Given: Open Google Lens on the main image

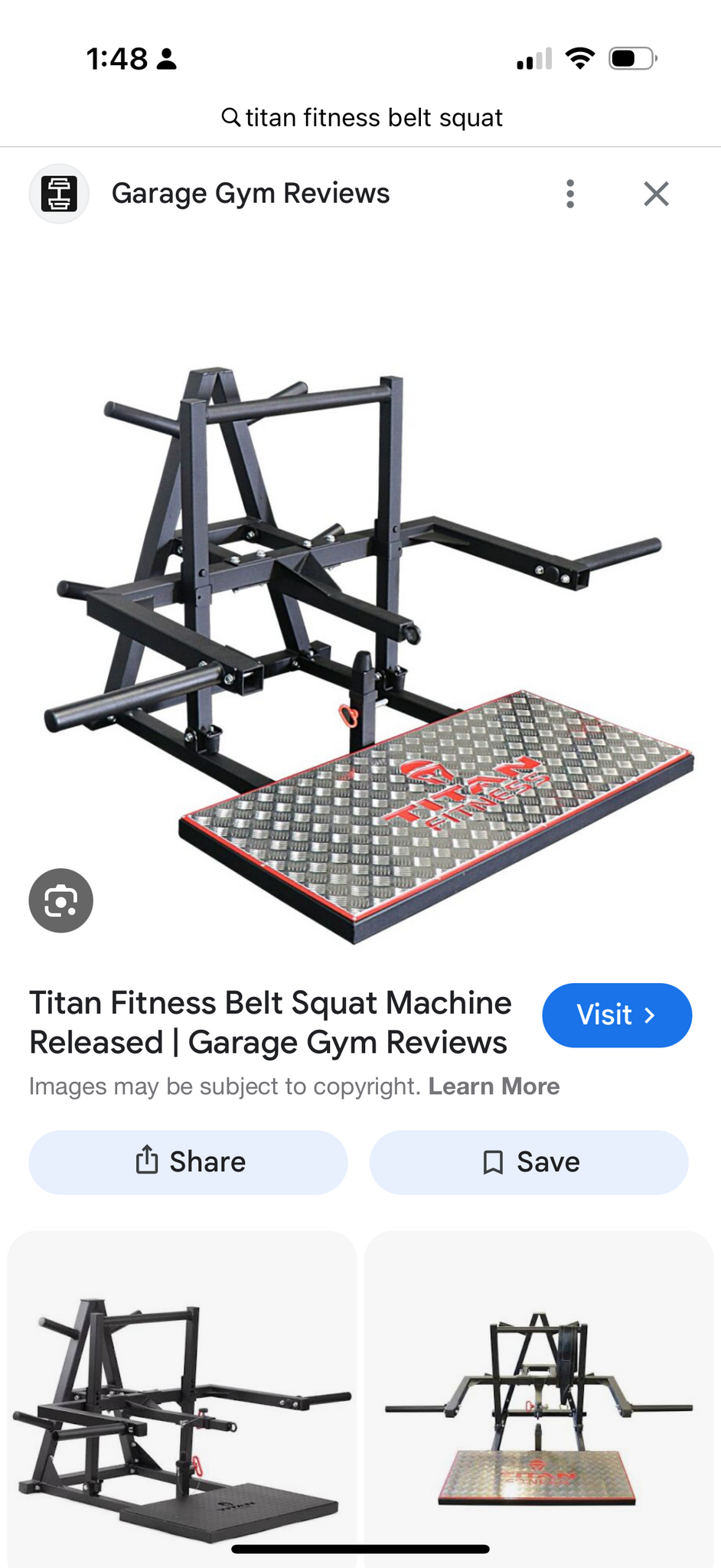Looking at the screenshot, I should pyautogui.click(x=61, y=900).
